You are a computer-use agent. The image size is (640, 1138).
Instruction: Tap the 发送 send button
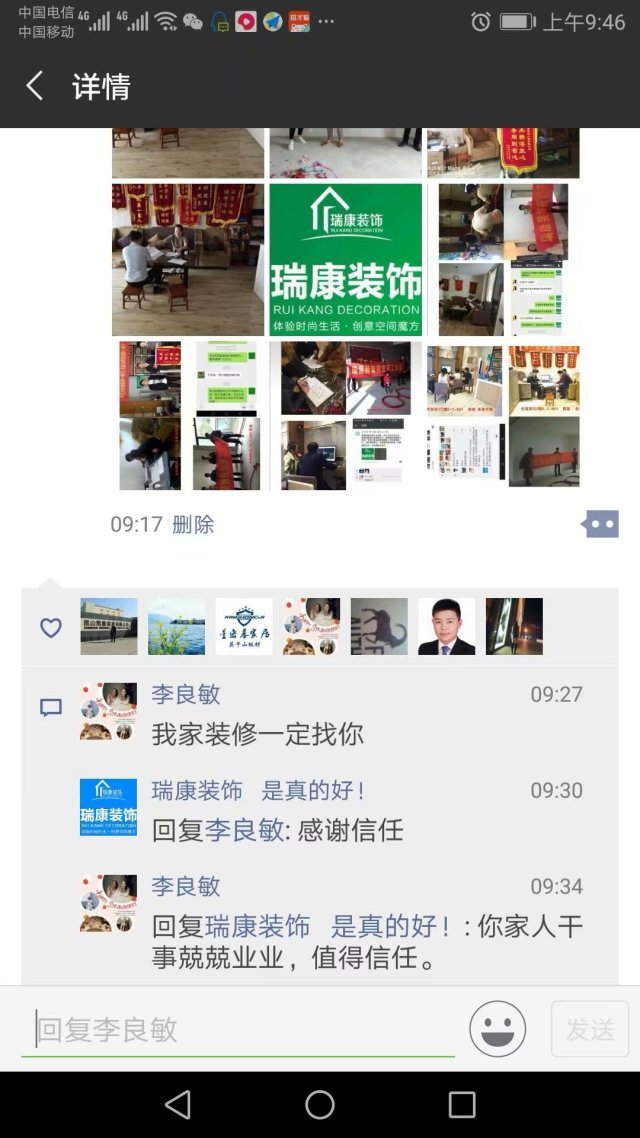pos(590,1029)
